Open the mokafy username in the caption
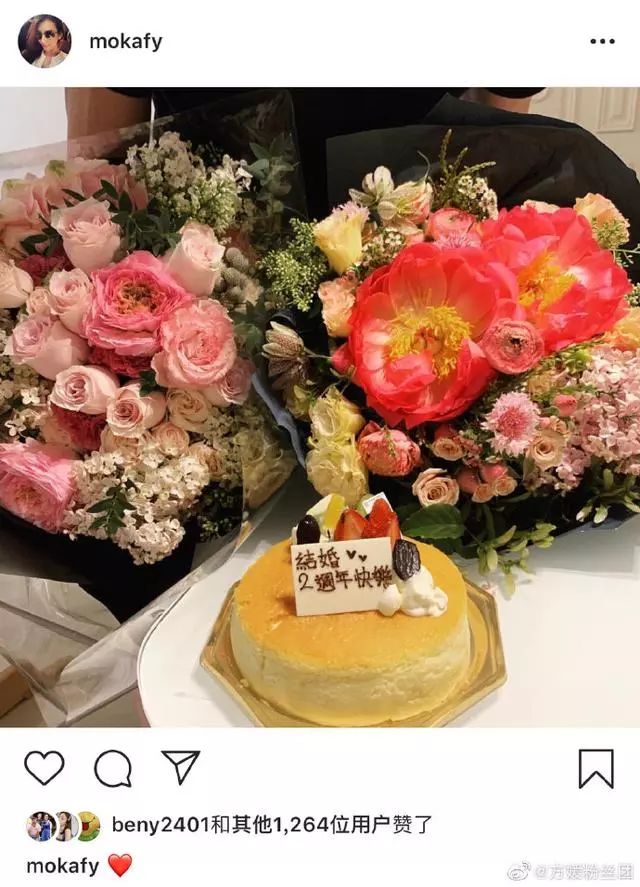The image size is (640, 887). [x=62, y=866]
